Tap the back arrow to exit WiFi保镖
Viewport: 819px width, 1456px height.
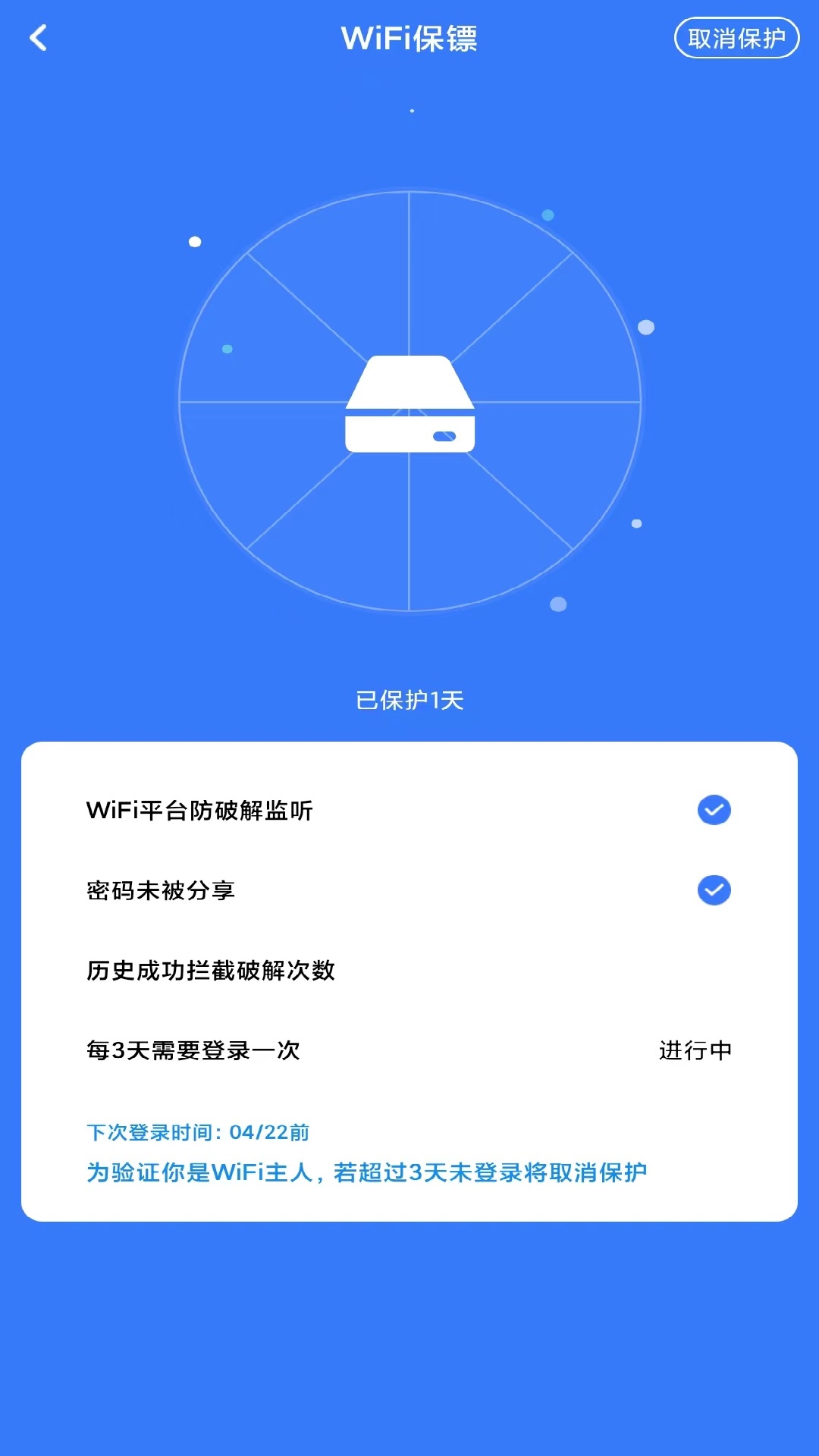point(38,38)
